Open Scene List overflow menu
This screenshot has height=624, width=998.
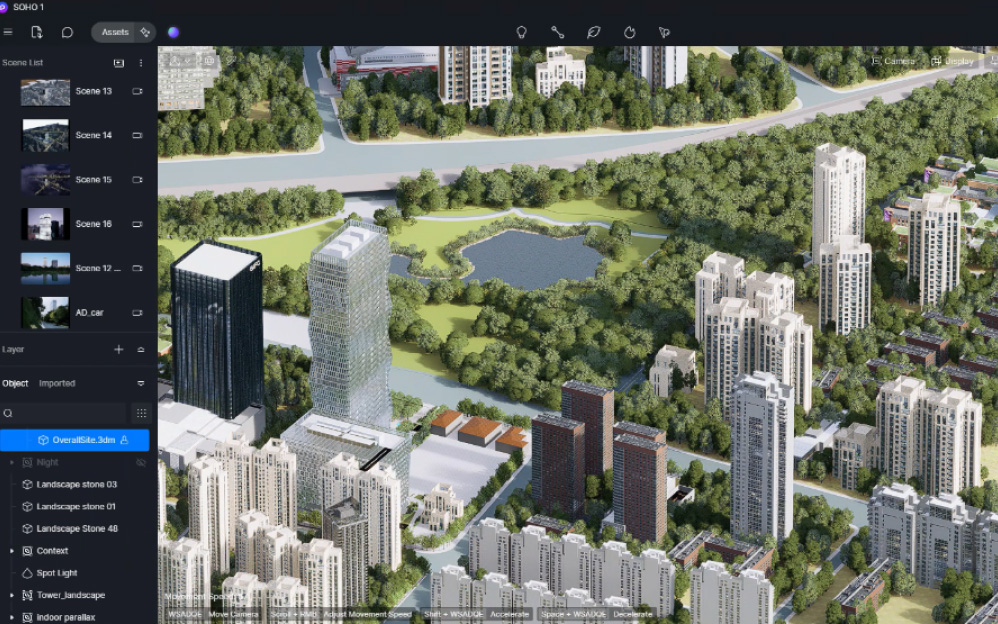pos(140,63)
